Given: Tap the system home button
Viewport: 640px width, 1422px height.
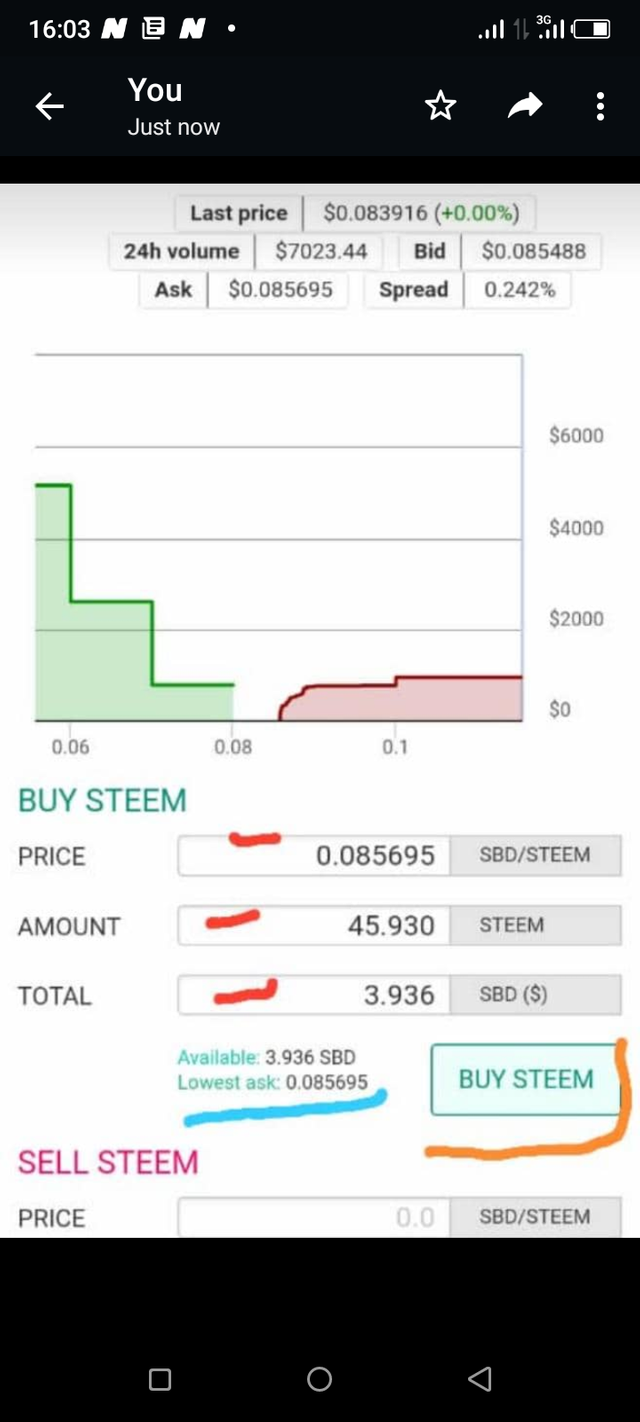Looking at the screenshot, I should click(x=319, y=1379).
